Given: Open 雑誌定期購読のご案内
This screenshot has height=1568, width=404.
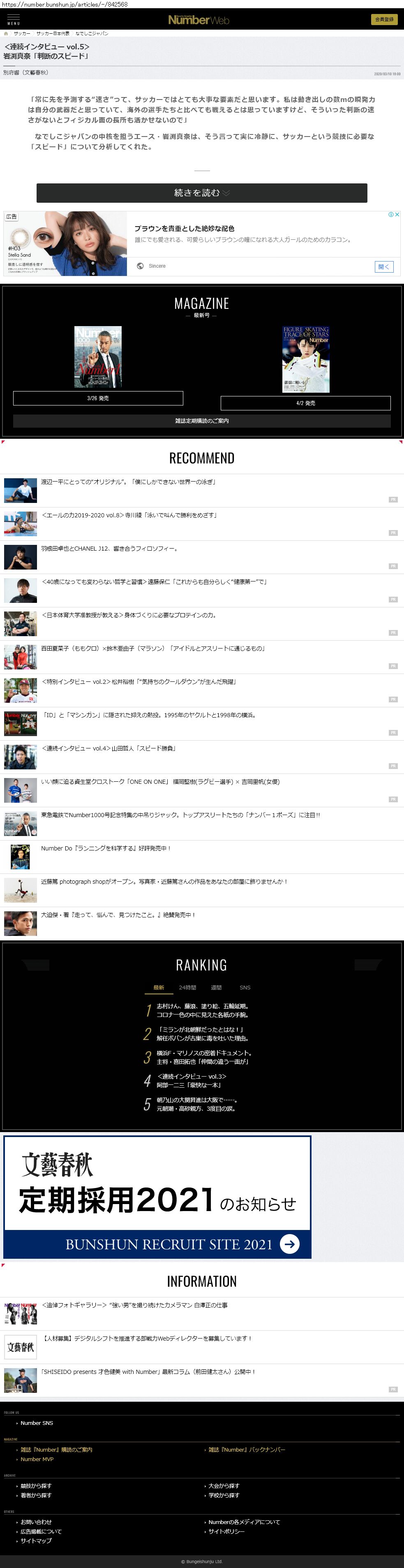Looking at the screenshot, I should 201,421.
